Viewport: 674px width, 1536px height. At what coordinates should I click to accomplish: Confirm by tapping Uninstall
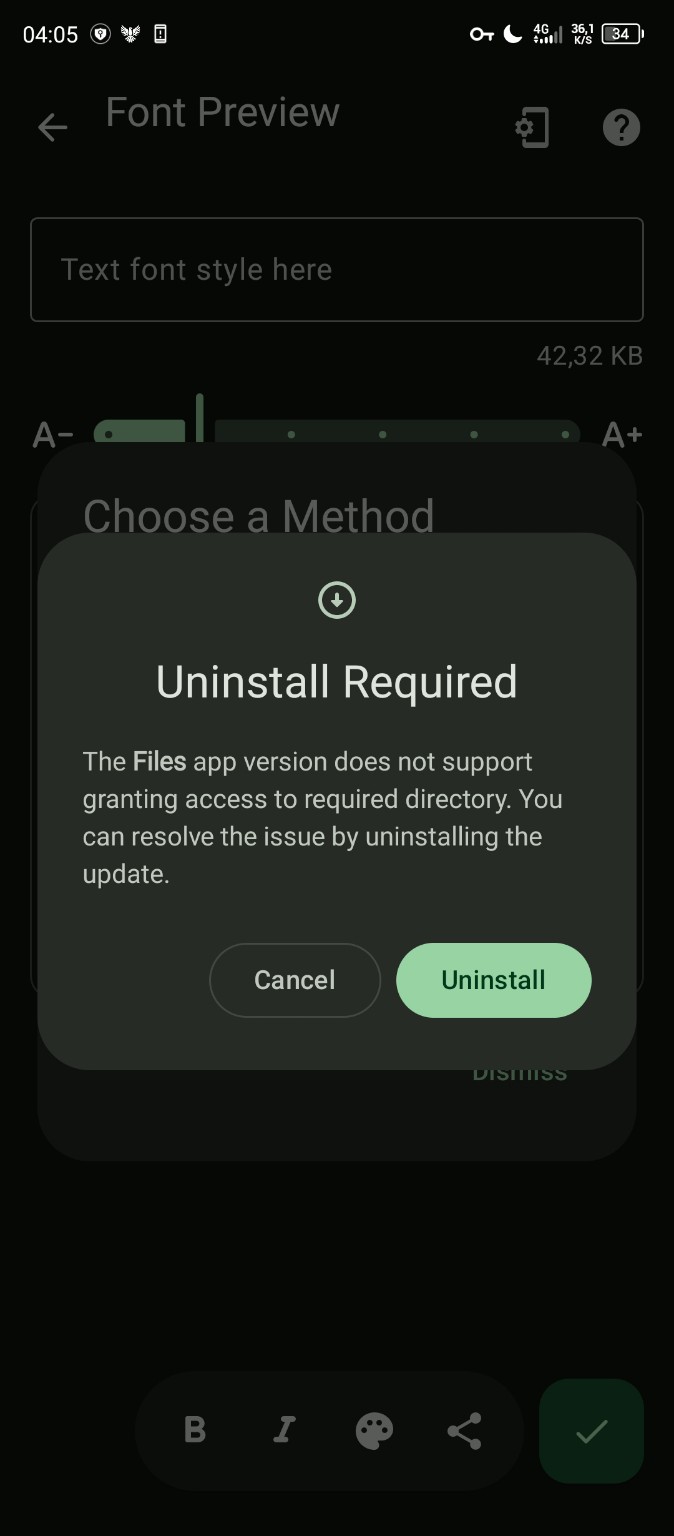pos(493,980)
